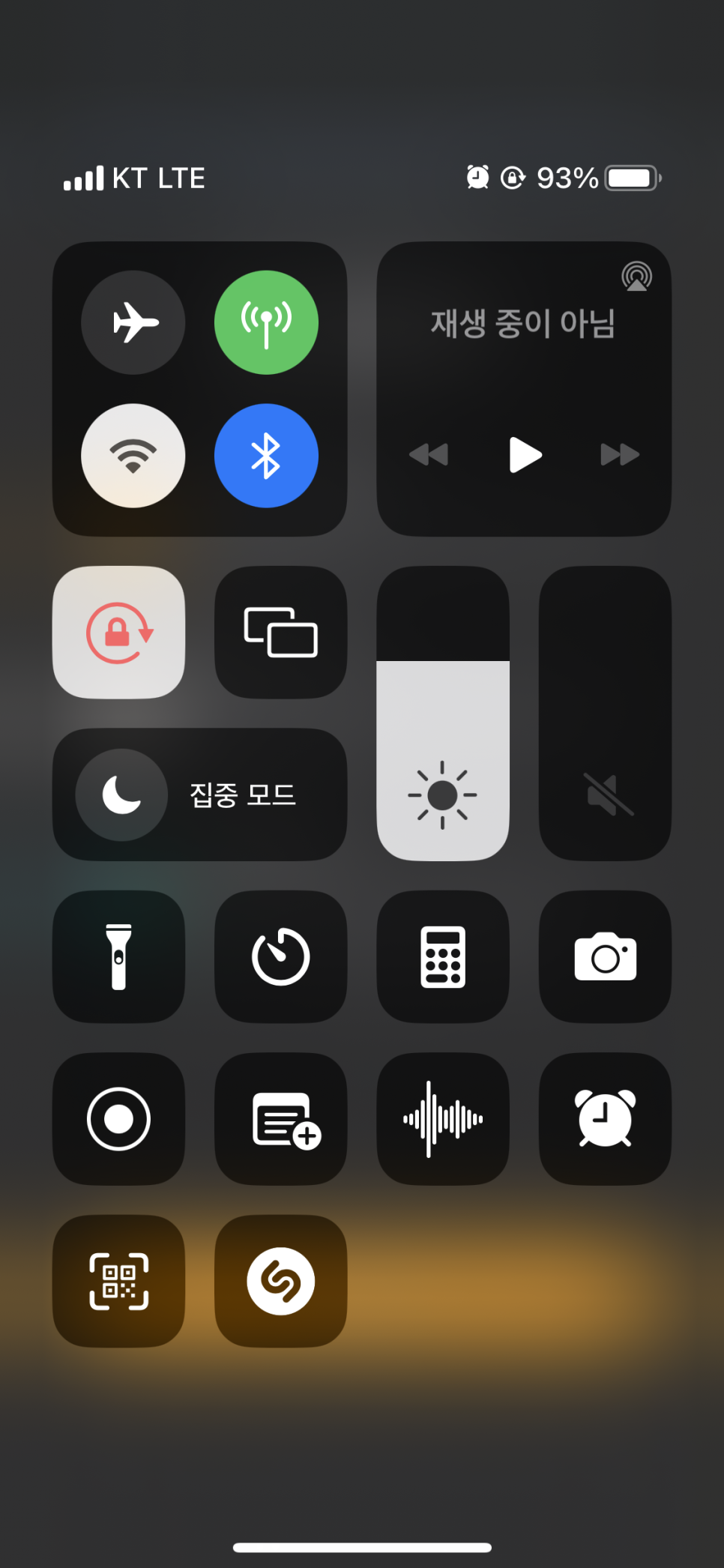Image resolution: width=724 pixels, height=1568 pixels.
Task: Go back to the previous track
Action: click(x=429, y=454)
